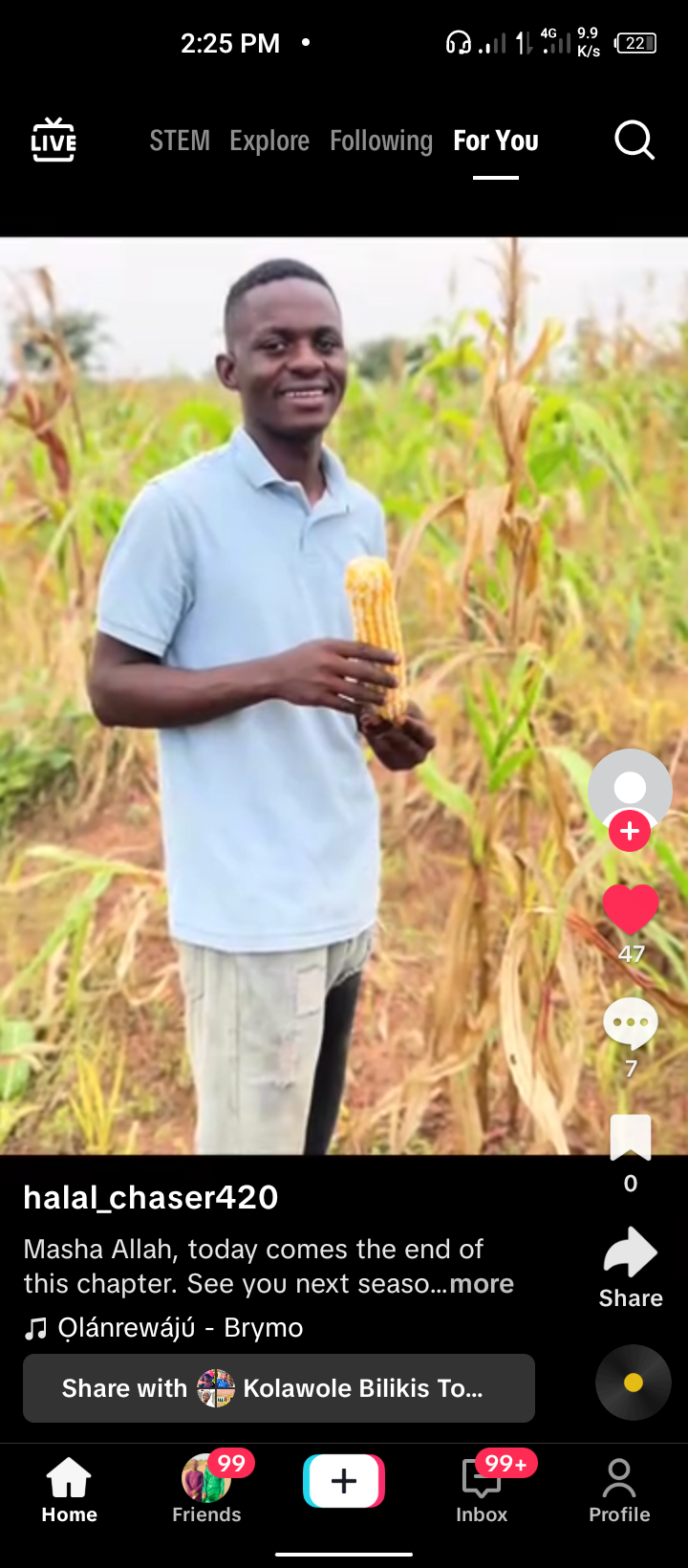Viewport: 688px width, 1568px height.
Task: Open the search magnifier
Action: [x=634, y=141]
